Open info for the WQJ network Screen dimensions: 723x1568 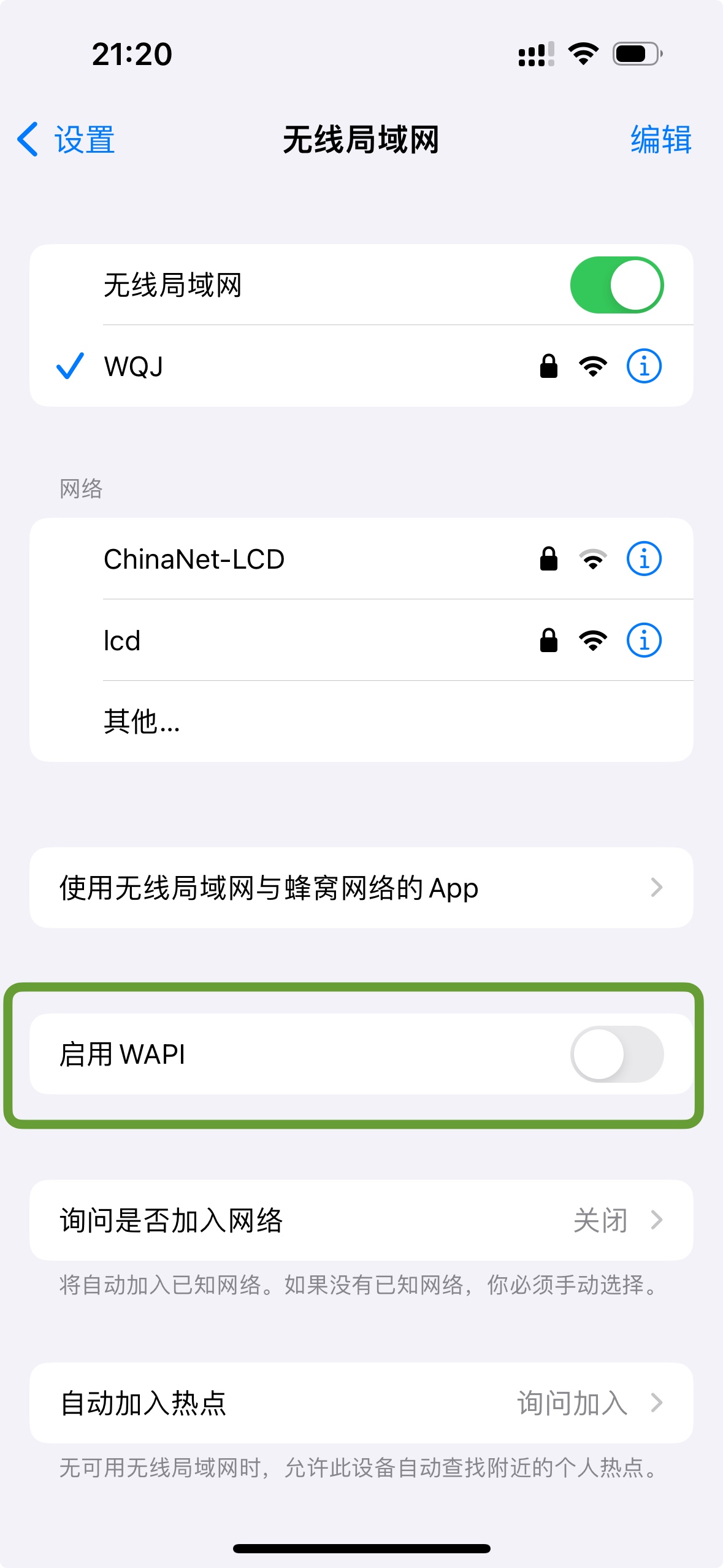pyautogui.click(x=643, y=366)
